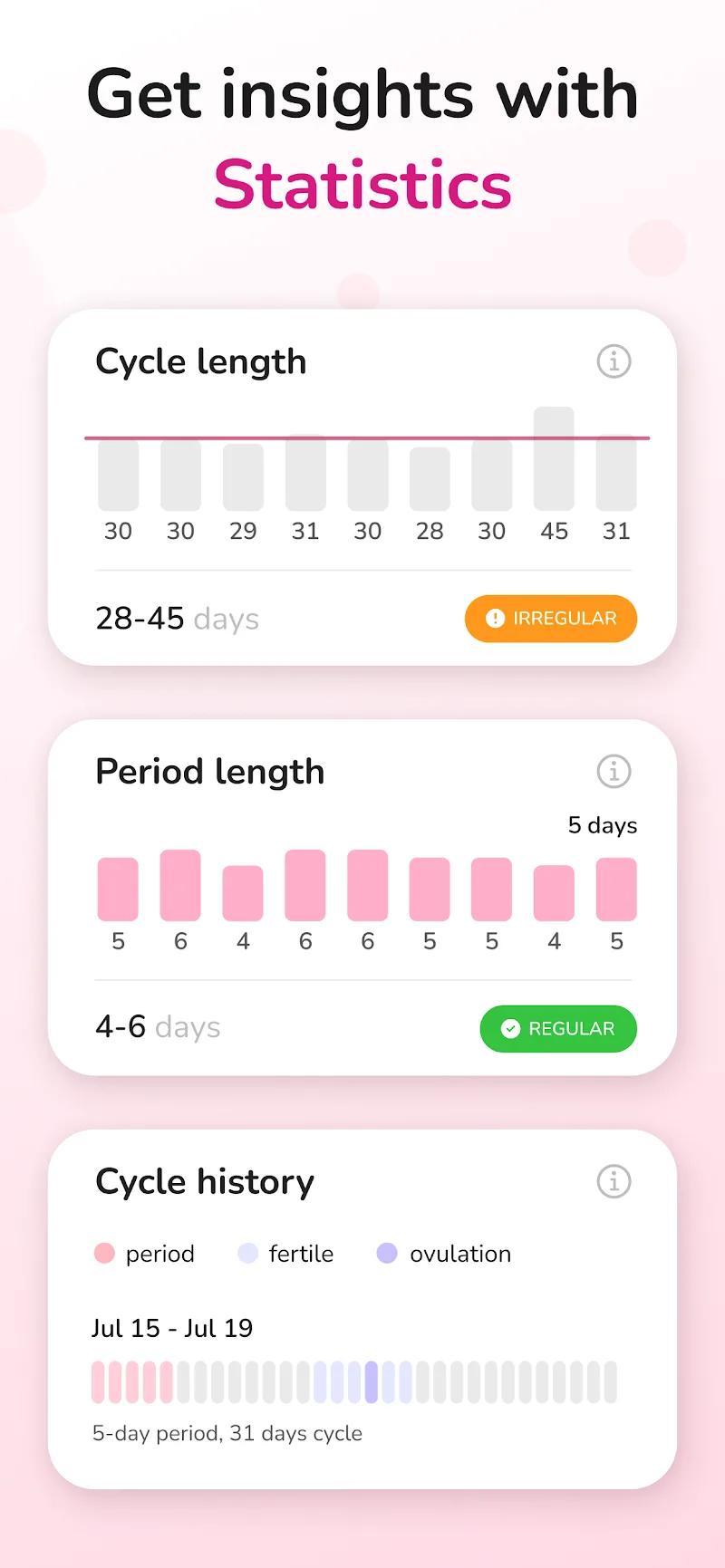Toggle the period legend filter

click(145, 1254)
